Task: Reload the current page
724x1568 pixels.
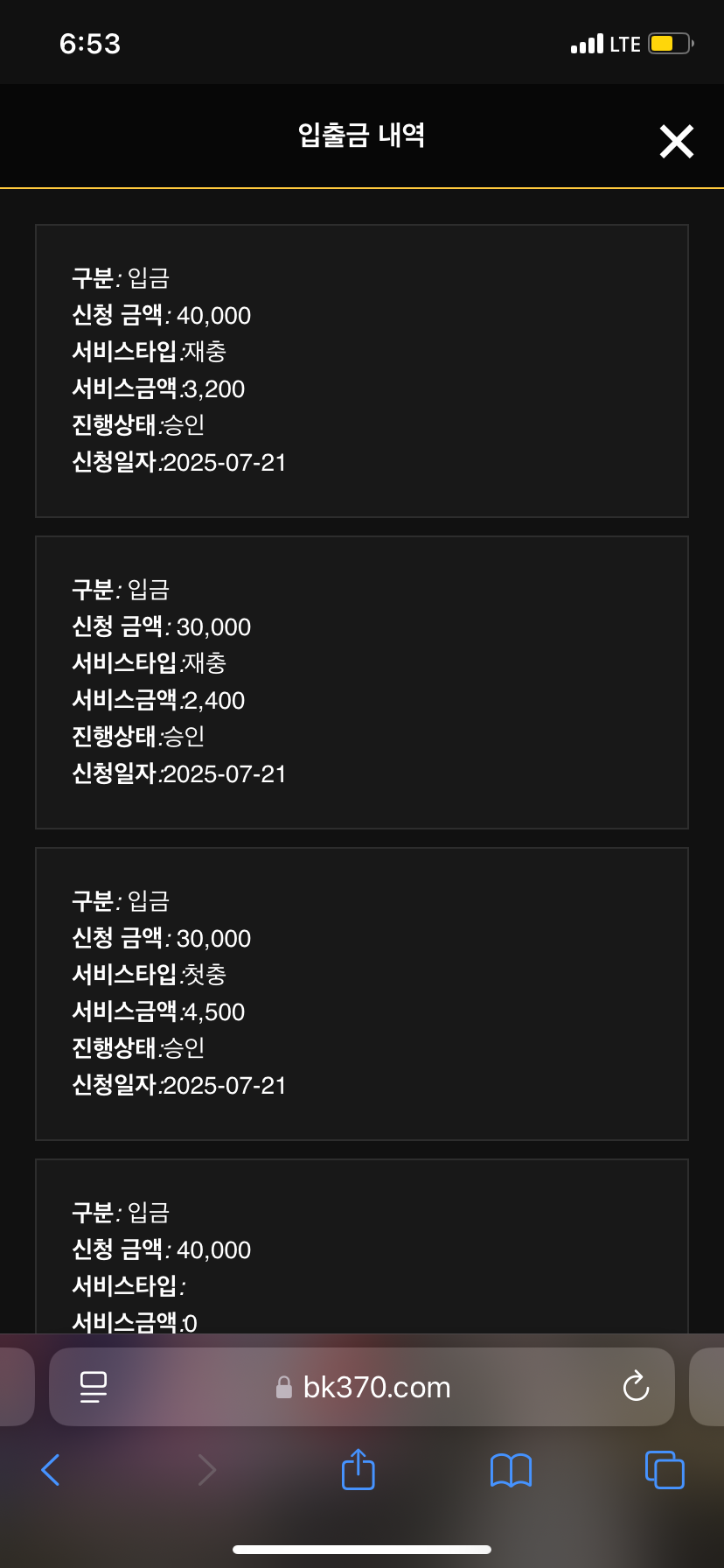Action: (636, 1387)
